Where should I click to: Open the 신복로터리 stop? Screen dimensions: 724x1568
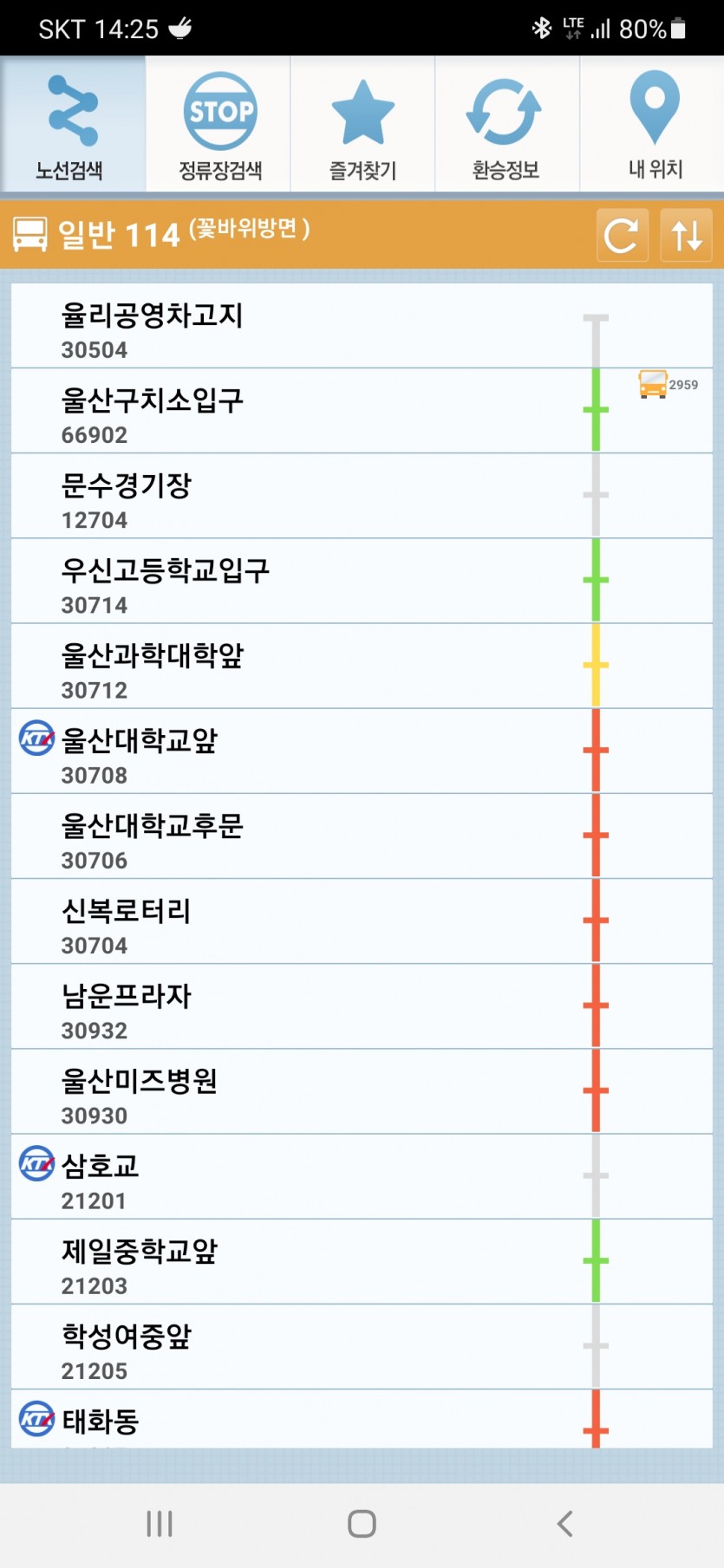click(362, 921)
